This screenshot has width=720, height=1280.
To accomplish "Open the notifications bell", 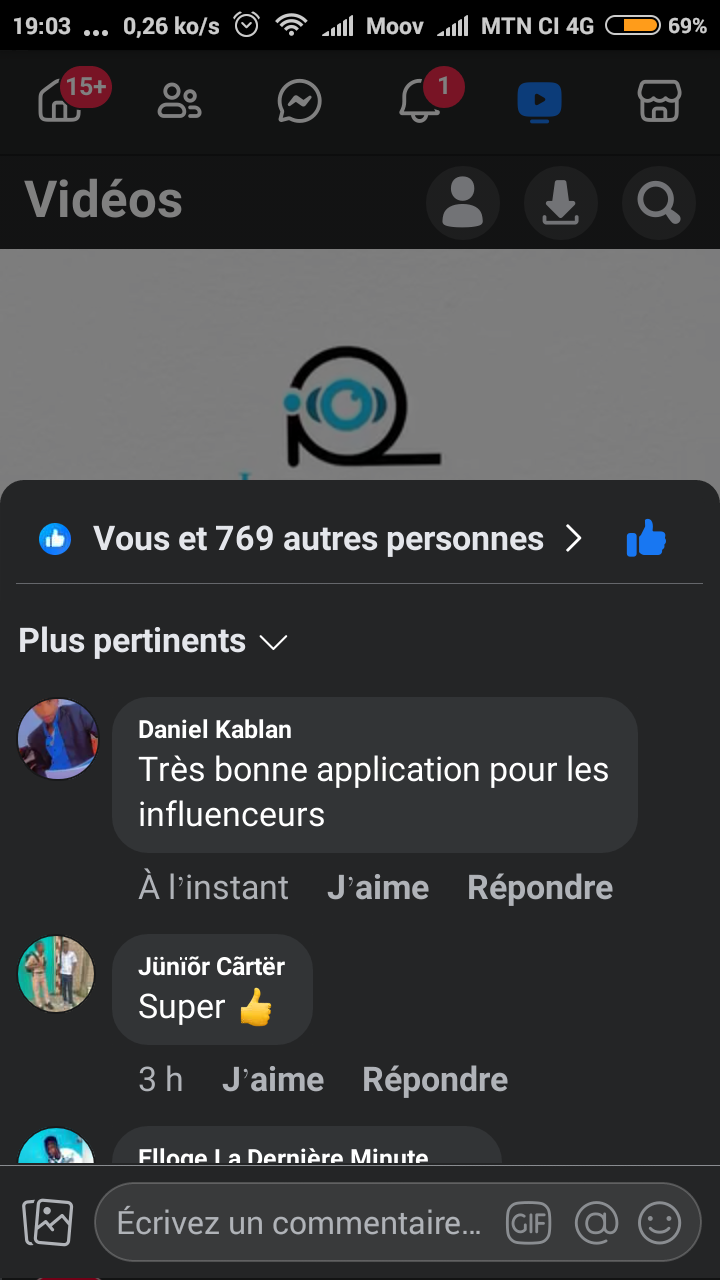I will click(x=420, y=101).
